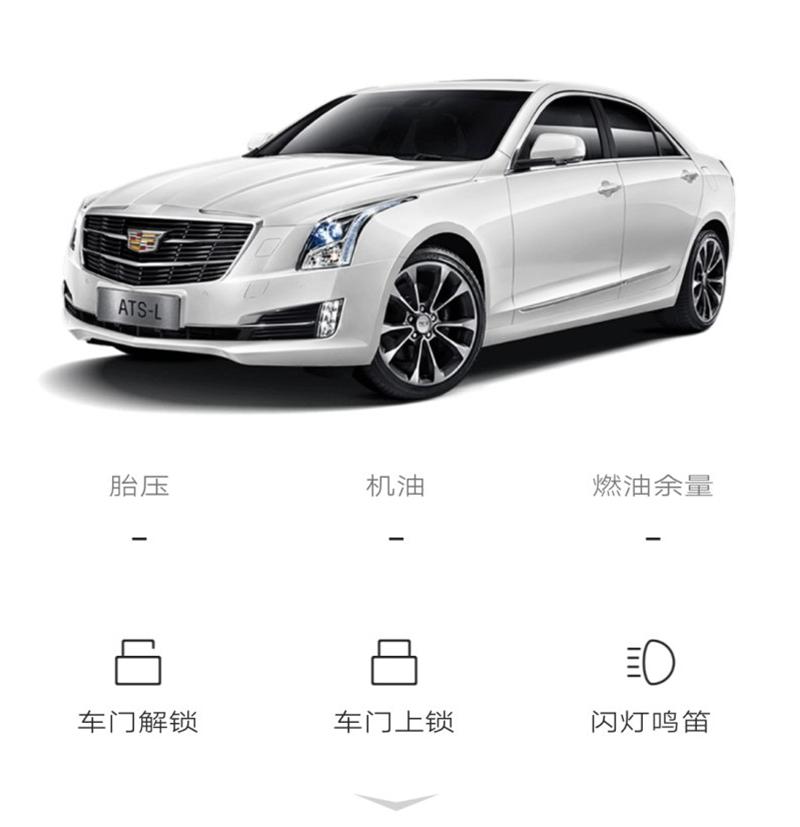Lock the doors with 车门上锁
800x827 pixels.
(394, 685)
